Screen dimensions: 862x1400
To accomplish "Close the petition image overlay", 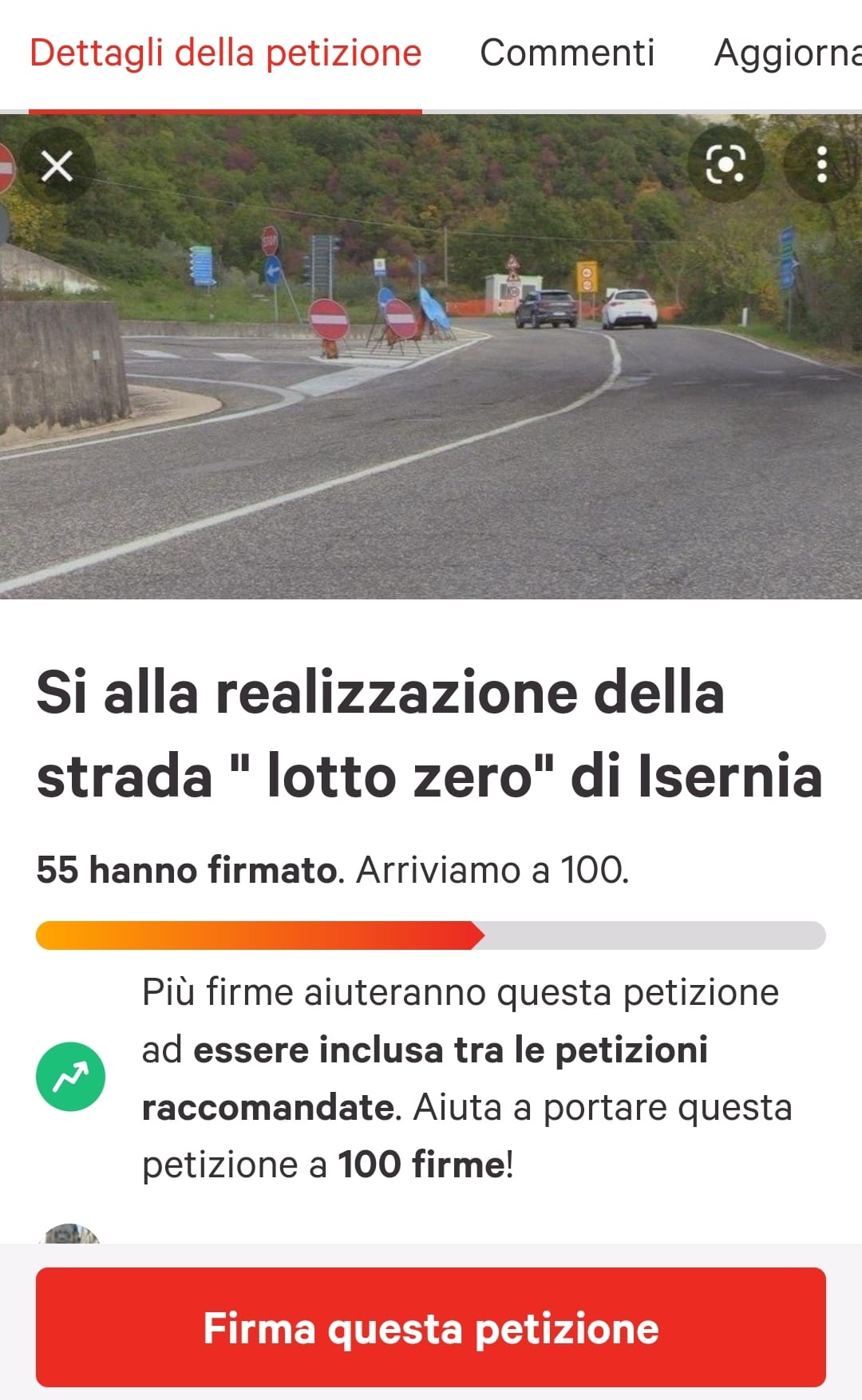I will pos(57,166).
